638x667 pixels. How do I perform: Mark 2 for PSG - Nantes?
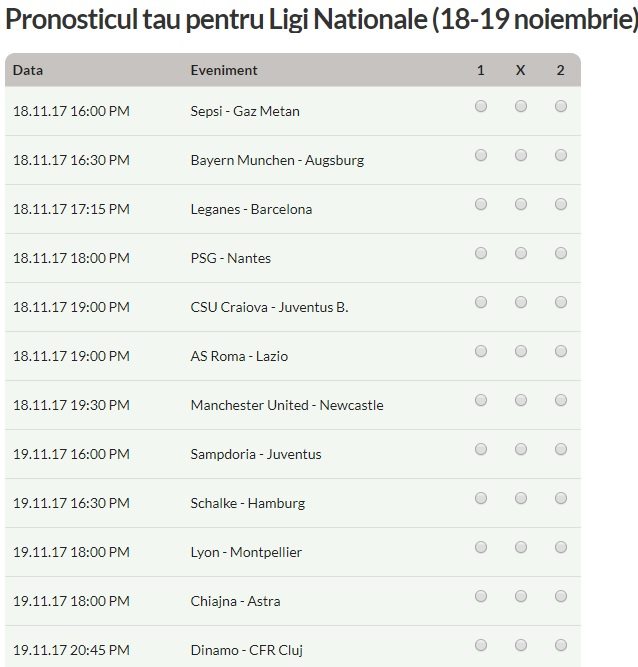(x=561, y=253)
